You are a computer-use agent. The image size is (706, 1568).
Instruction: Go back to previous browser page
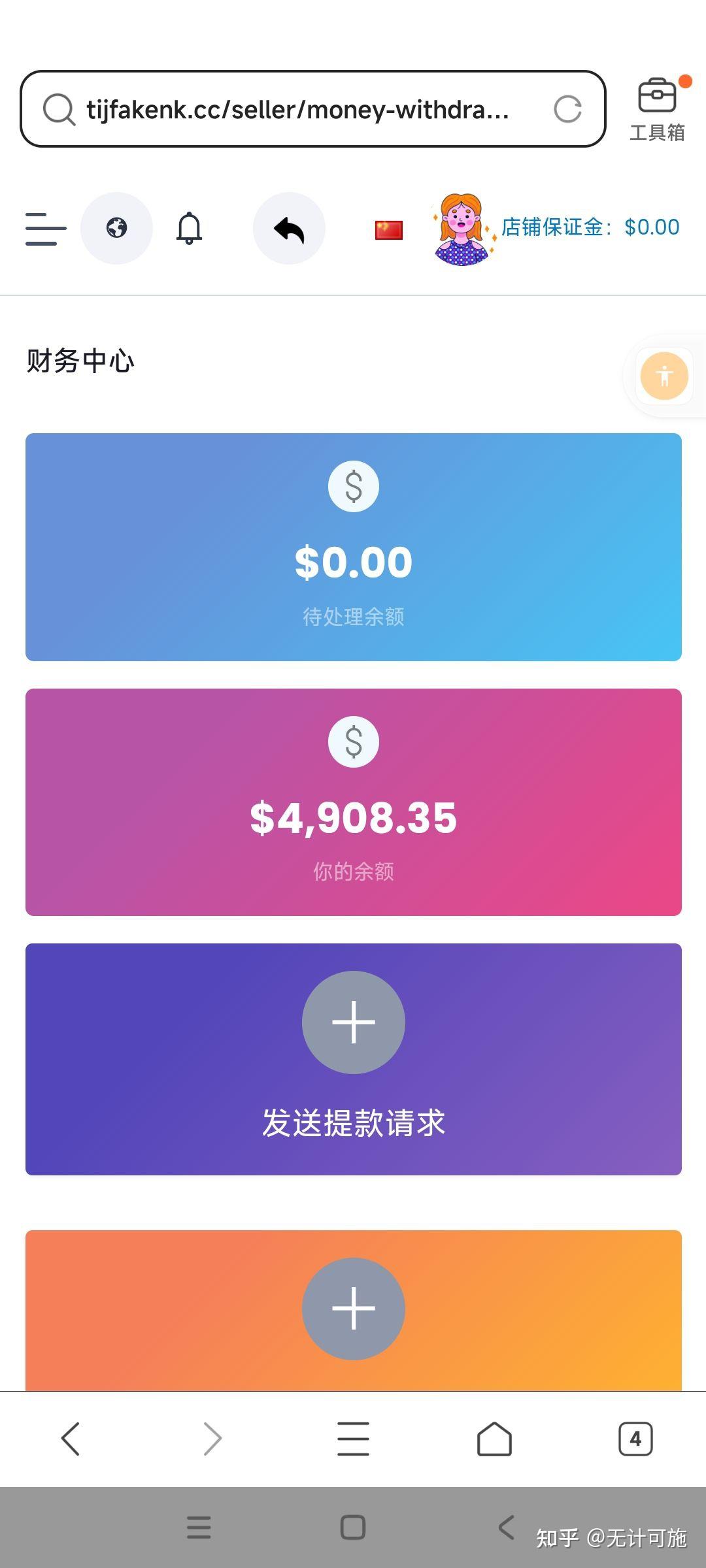71,1439
